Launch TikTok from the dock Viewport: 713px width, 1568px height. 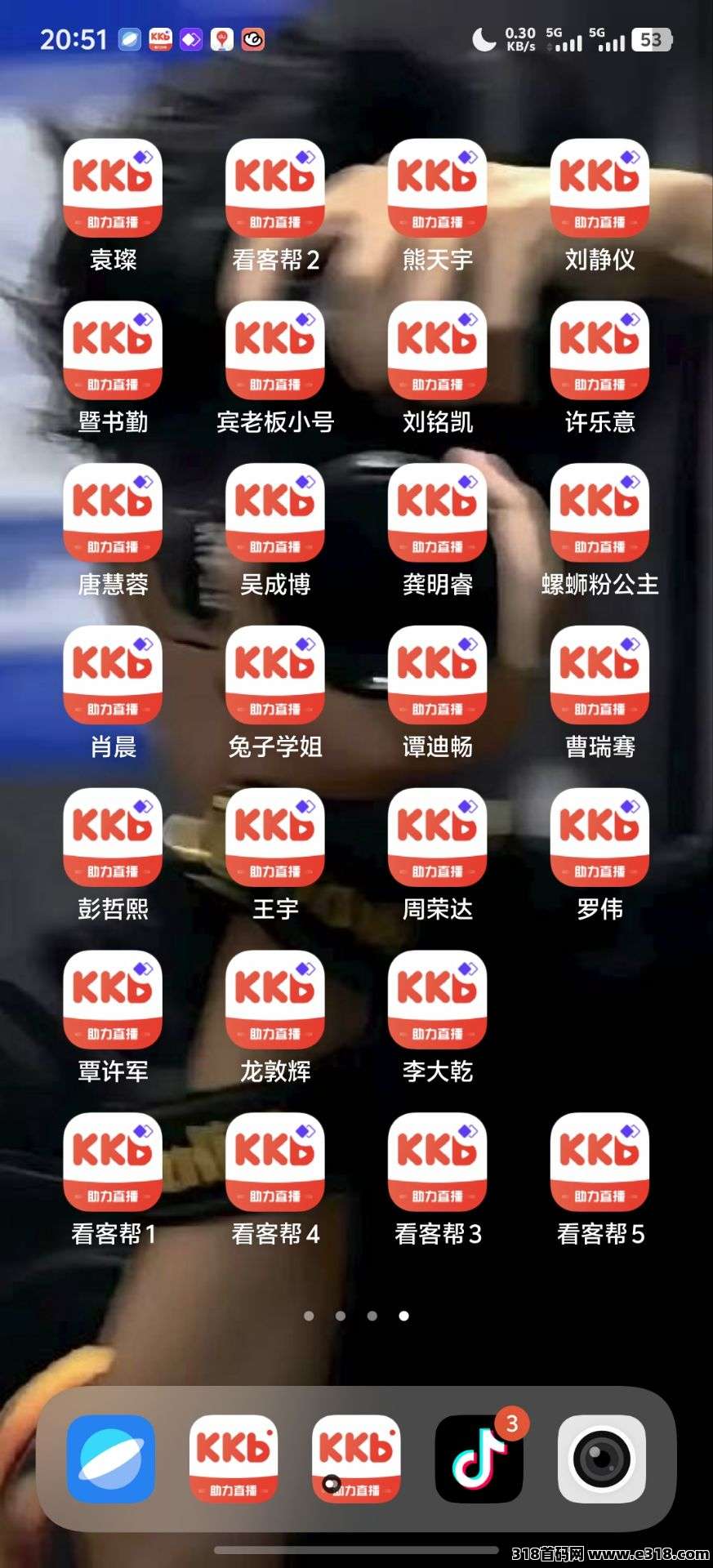tap(479, 1459)
